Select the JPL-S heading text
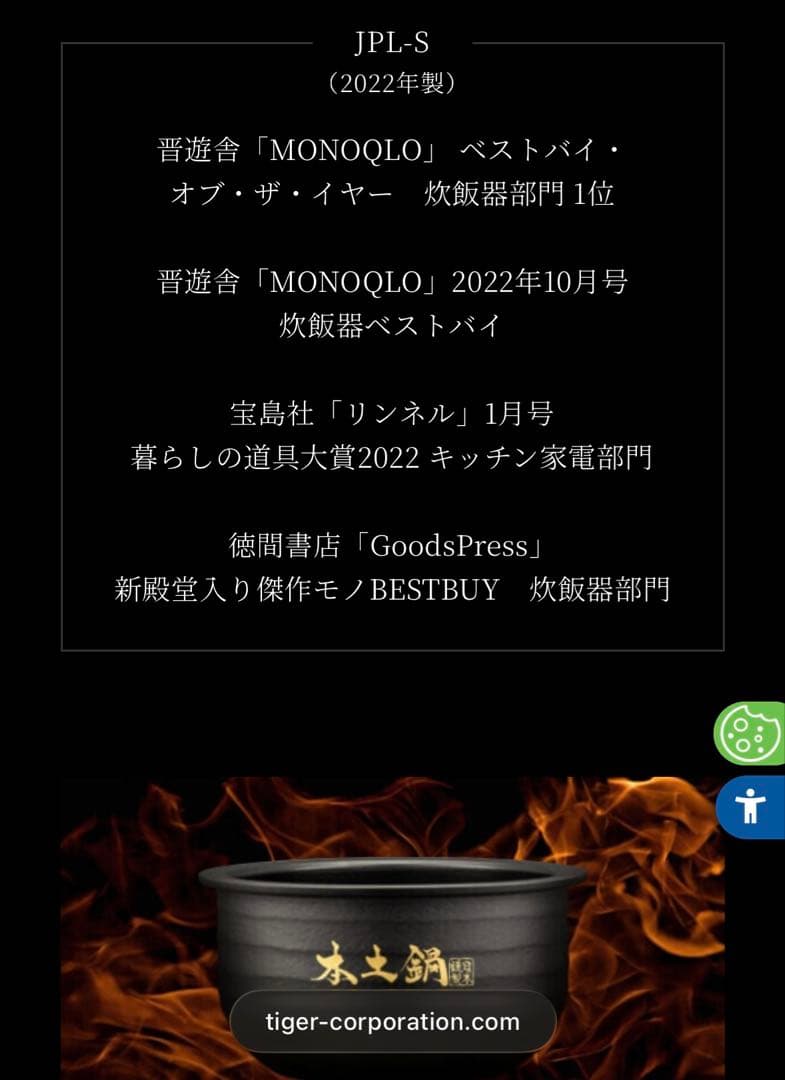This screenshot has height=1080, width=785. [x=392, y=42]
